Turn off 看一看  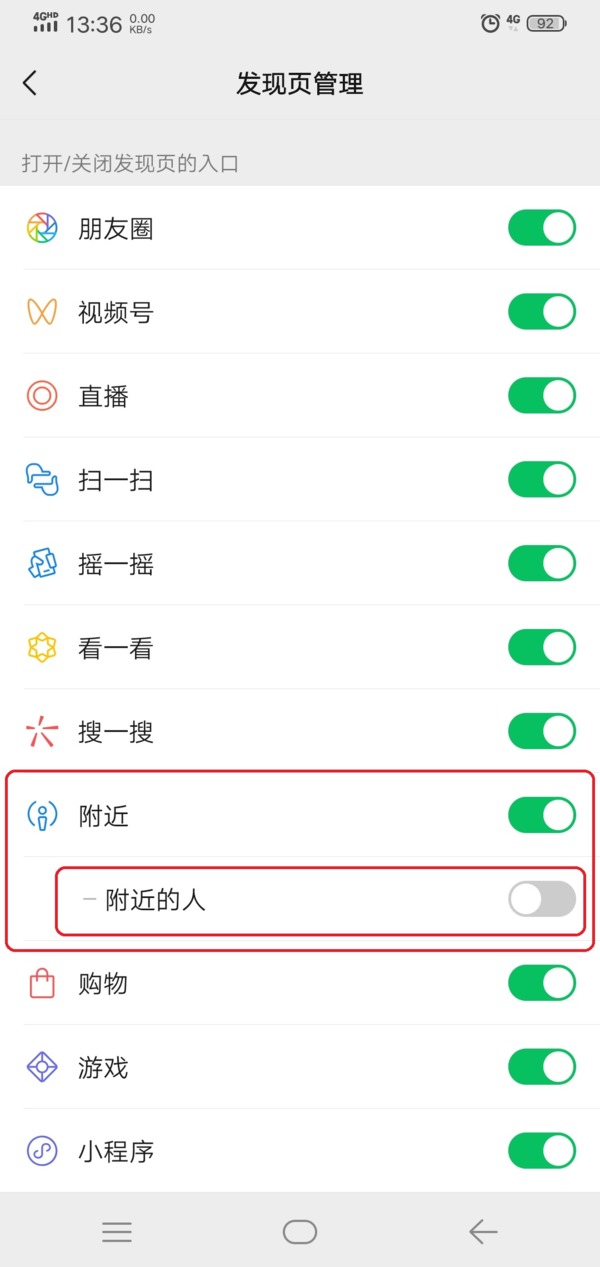[x=542, y=648]
